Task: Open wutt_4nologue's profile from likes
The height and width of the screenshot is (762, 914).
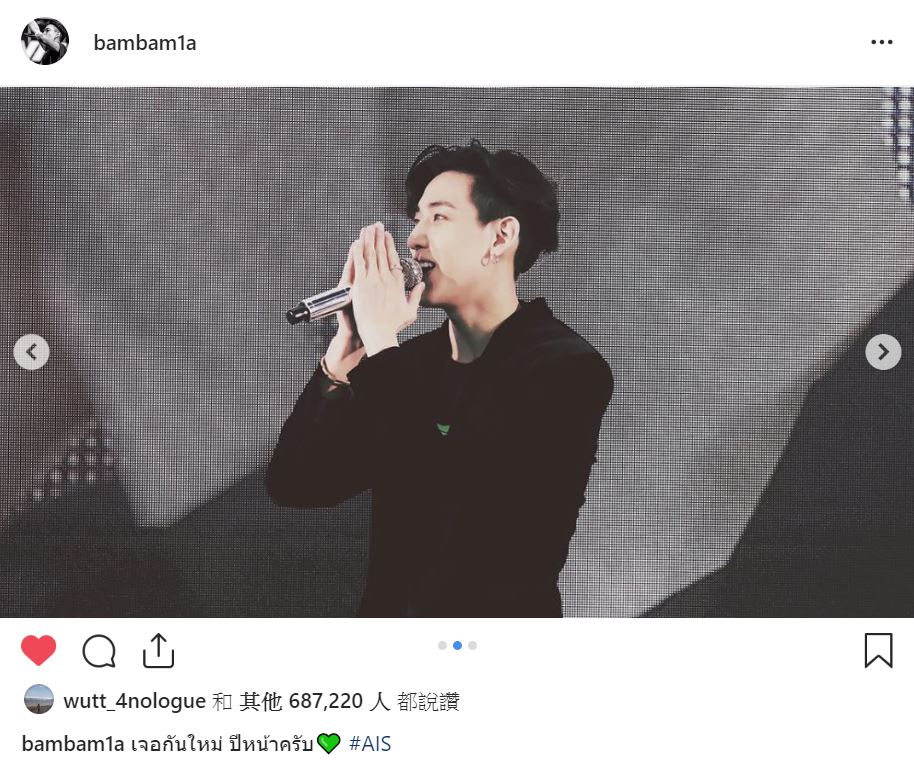Action: pyautogui.click(x=134, y=701)
